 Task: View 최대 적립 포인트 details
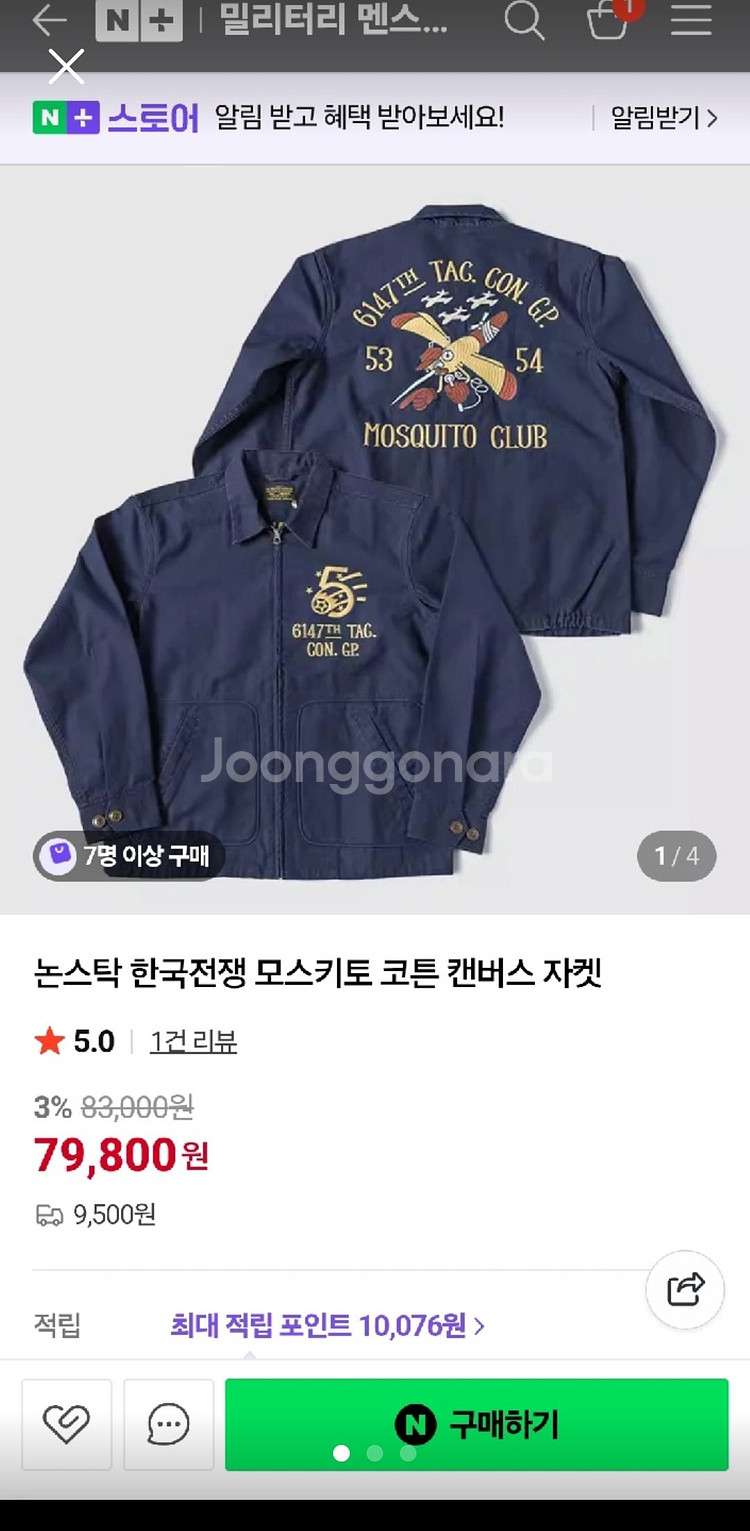[x=327, y=1326]
